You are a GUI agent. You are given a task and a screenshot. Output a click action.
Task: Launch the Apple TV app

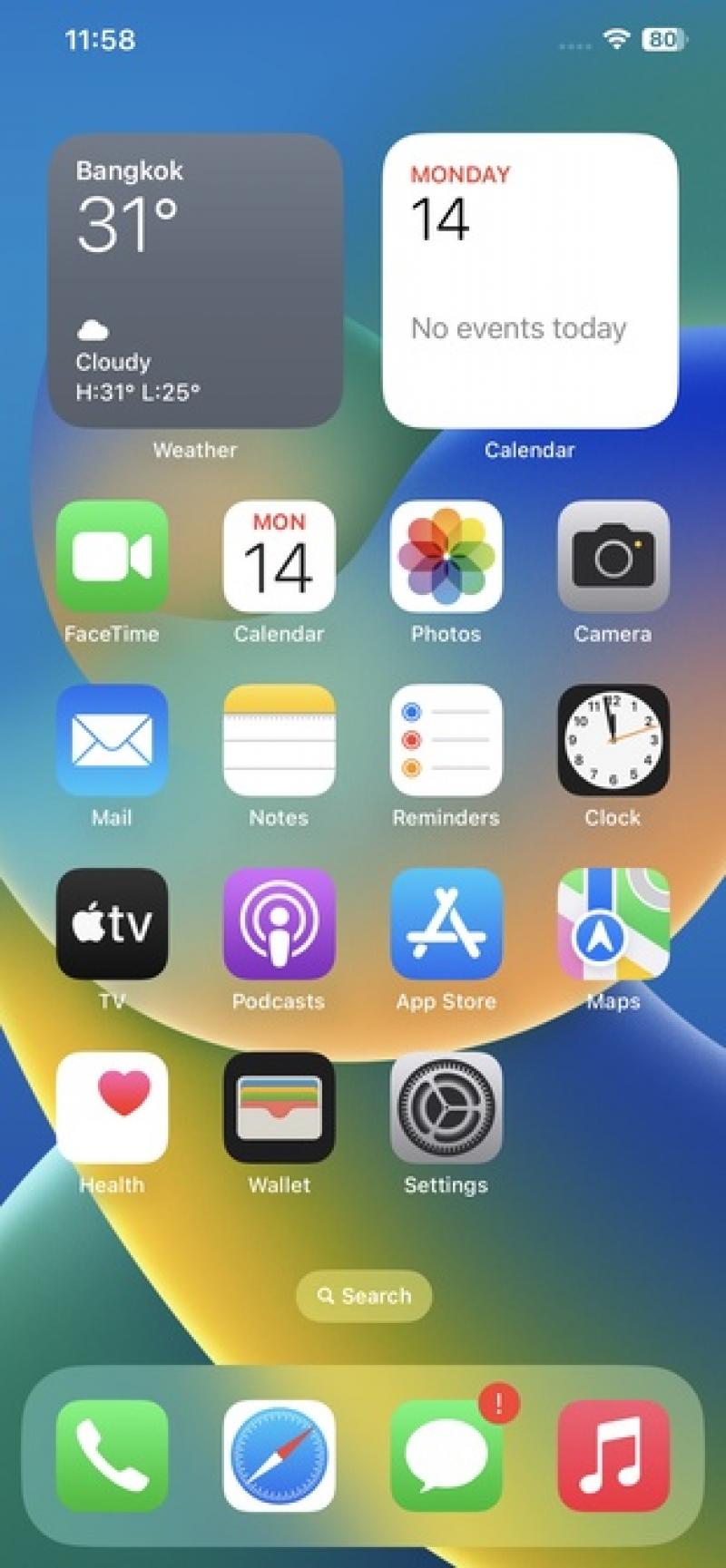tap(112, 923)
